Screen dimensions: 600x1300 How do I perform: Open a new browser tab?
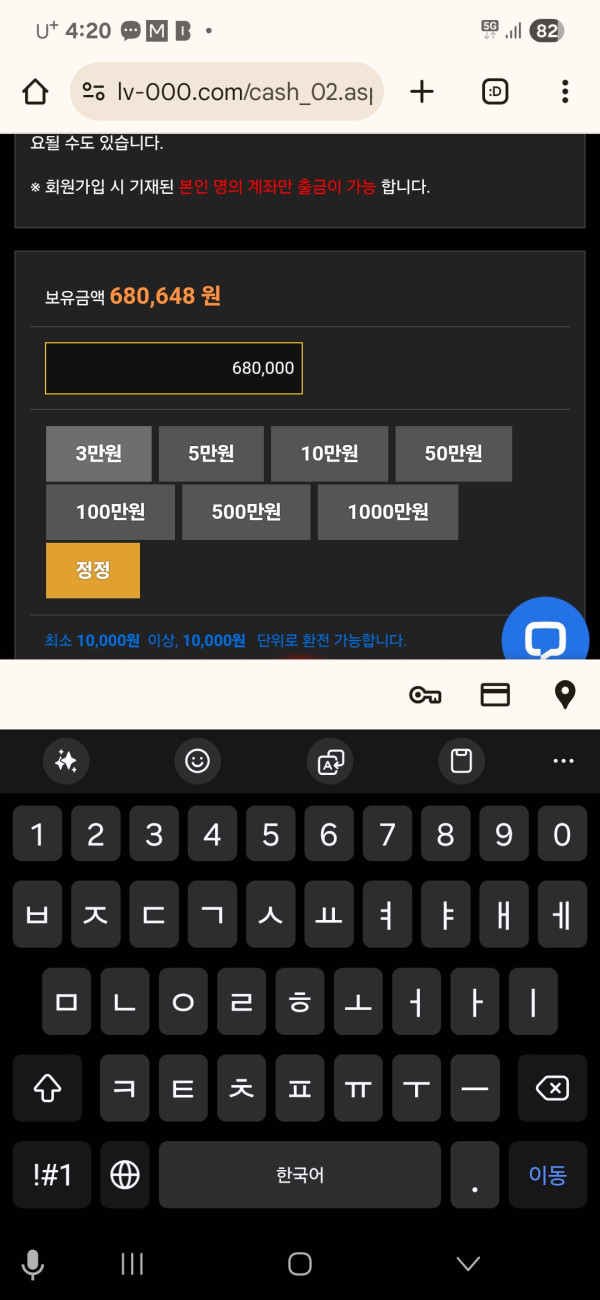point(422,92)
